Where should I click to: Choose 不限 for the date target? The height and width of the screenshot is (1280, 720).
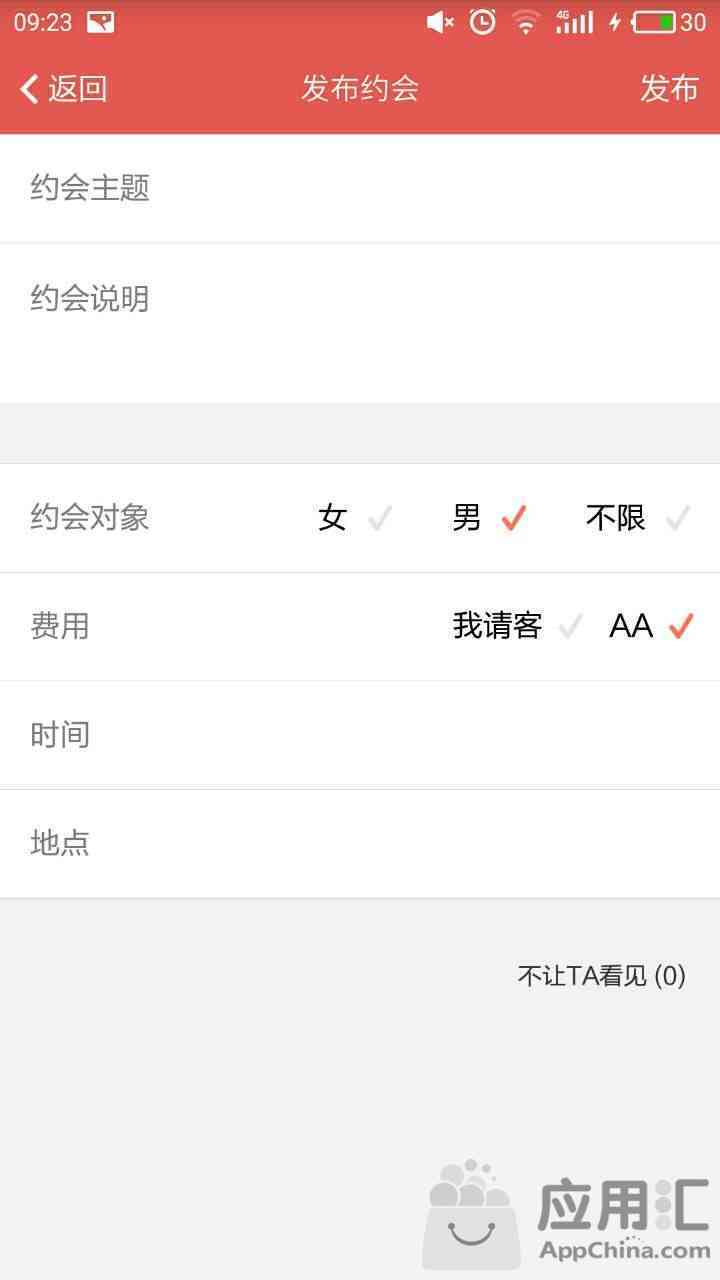[x=638, y=518]
